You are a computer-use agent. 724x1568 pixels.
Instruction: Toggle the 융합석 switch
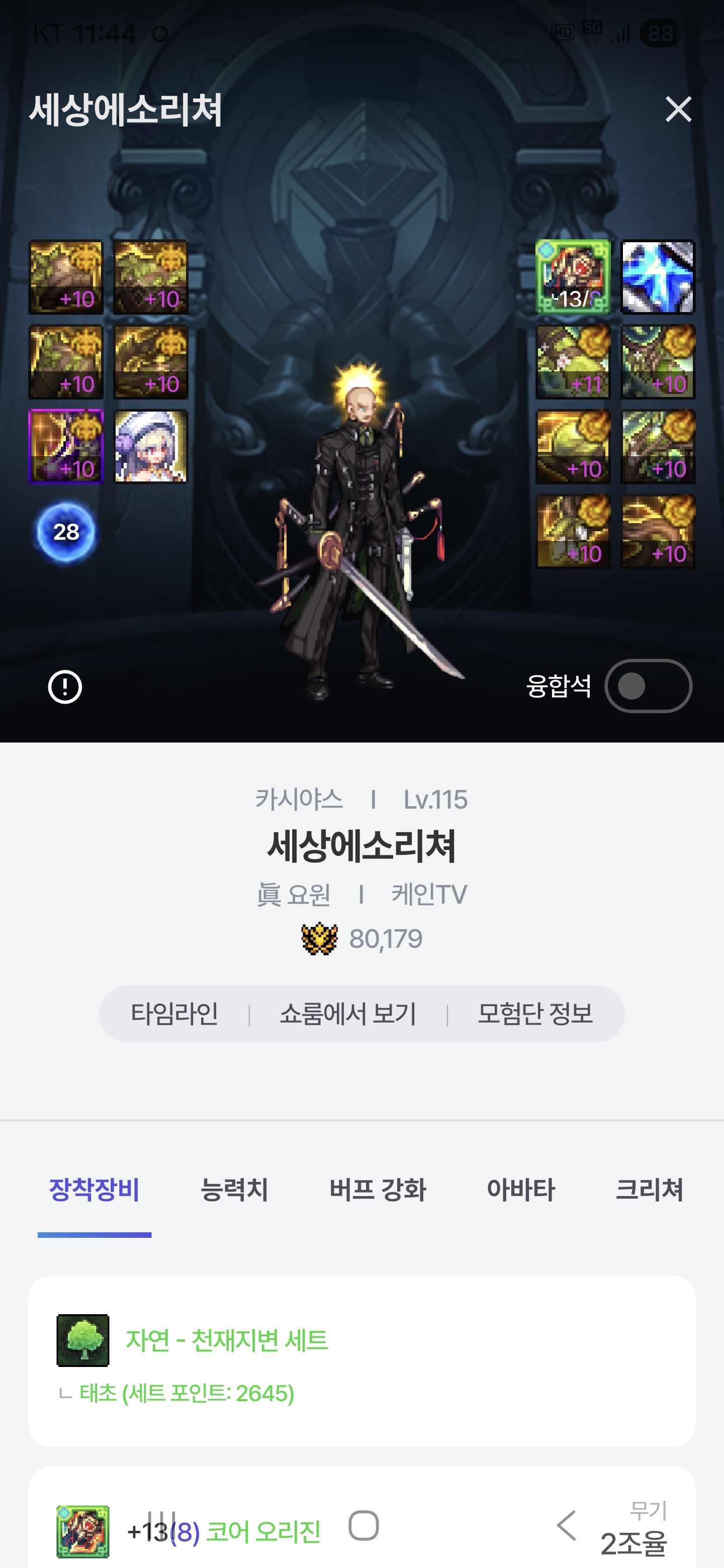[648, 686]
